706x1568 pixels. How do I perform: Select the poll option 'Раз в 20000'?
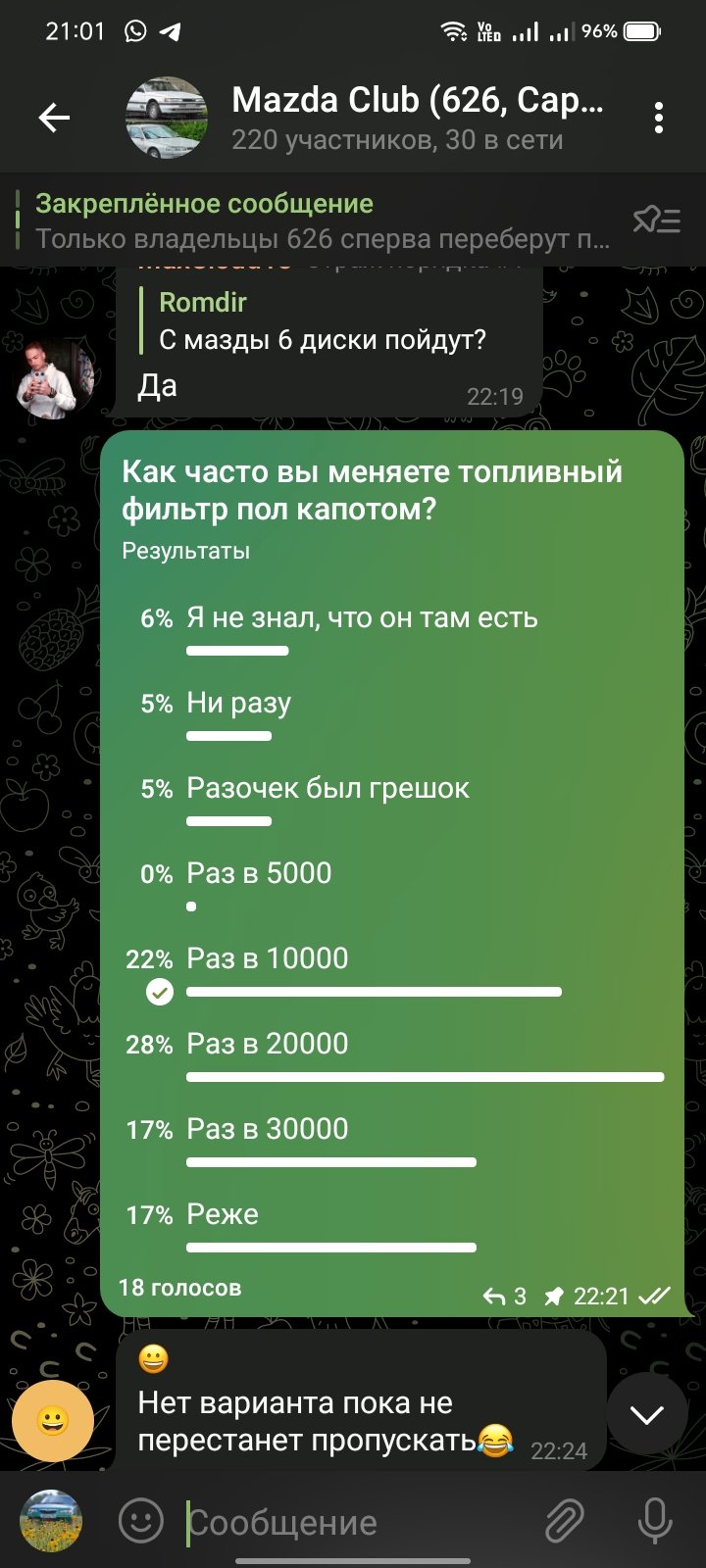[394, 1058]
